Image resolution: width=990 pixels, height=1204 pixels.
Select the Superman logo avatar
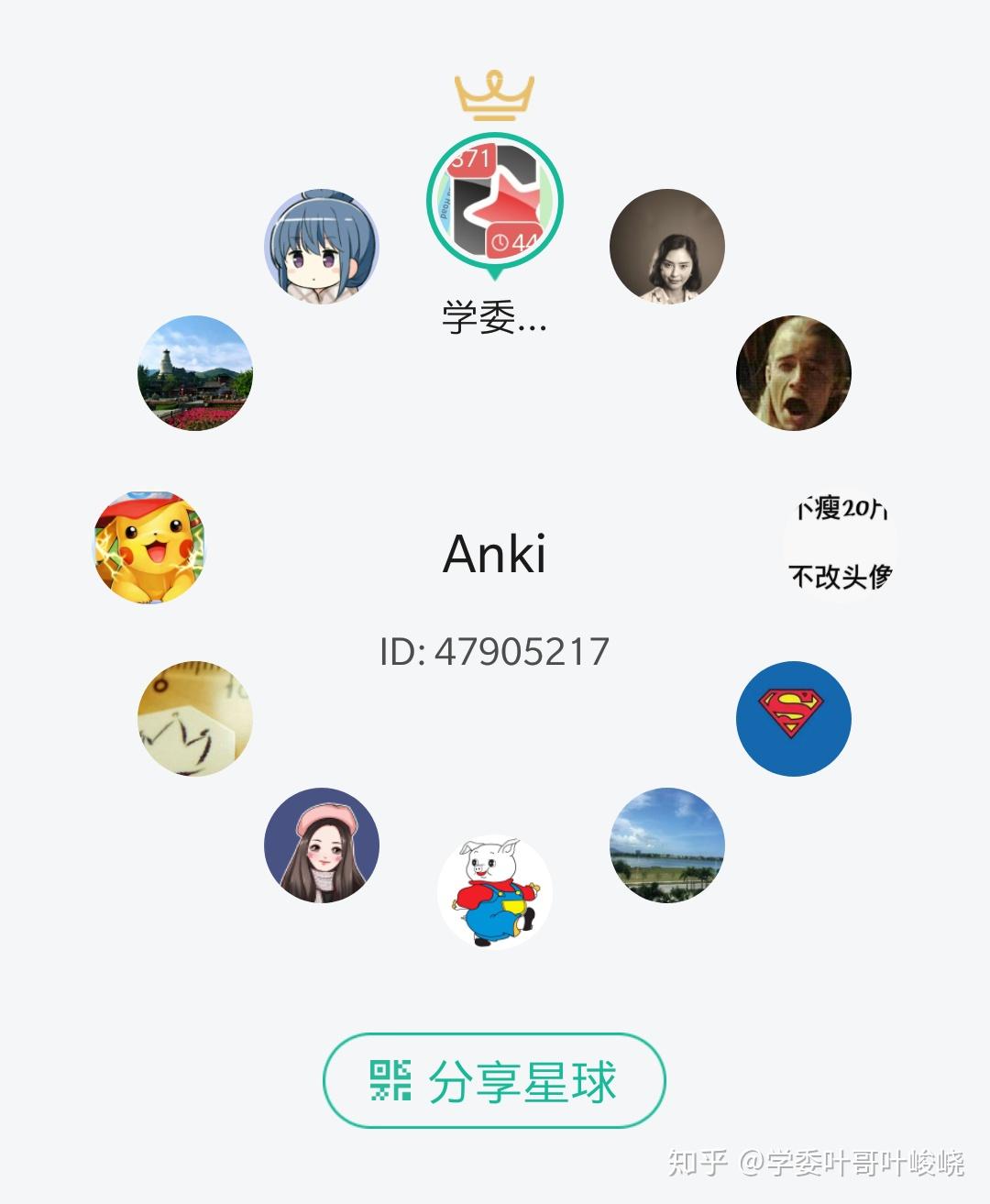pyautogui.click(x=793, y=718)
